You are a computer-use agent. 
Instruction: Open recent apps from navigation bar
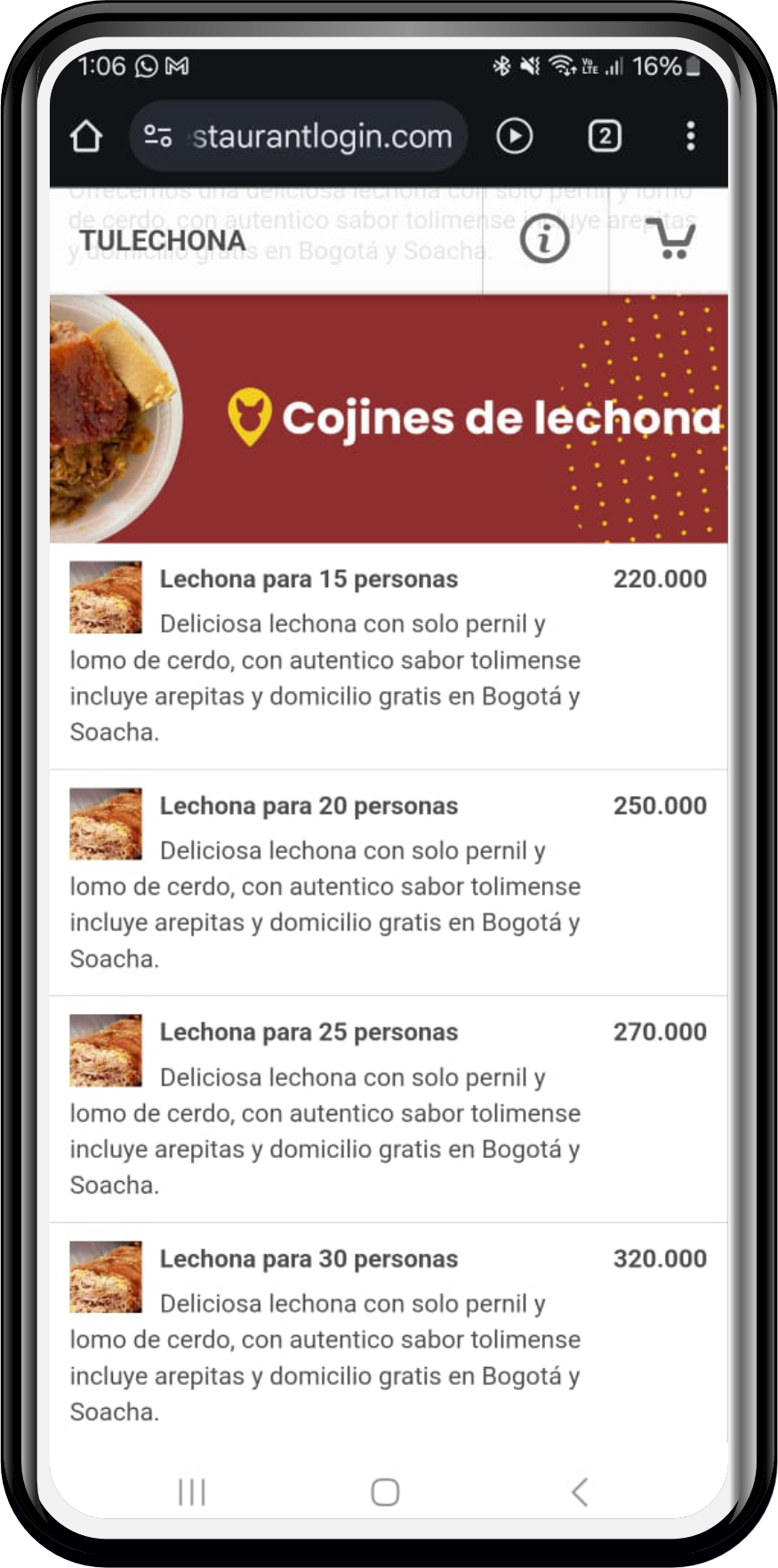[192, 1492]
